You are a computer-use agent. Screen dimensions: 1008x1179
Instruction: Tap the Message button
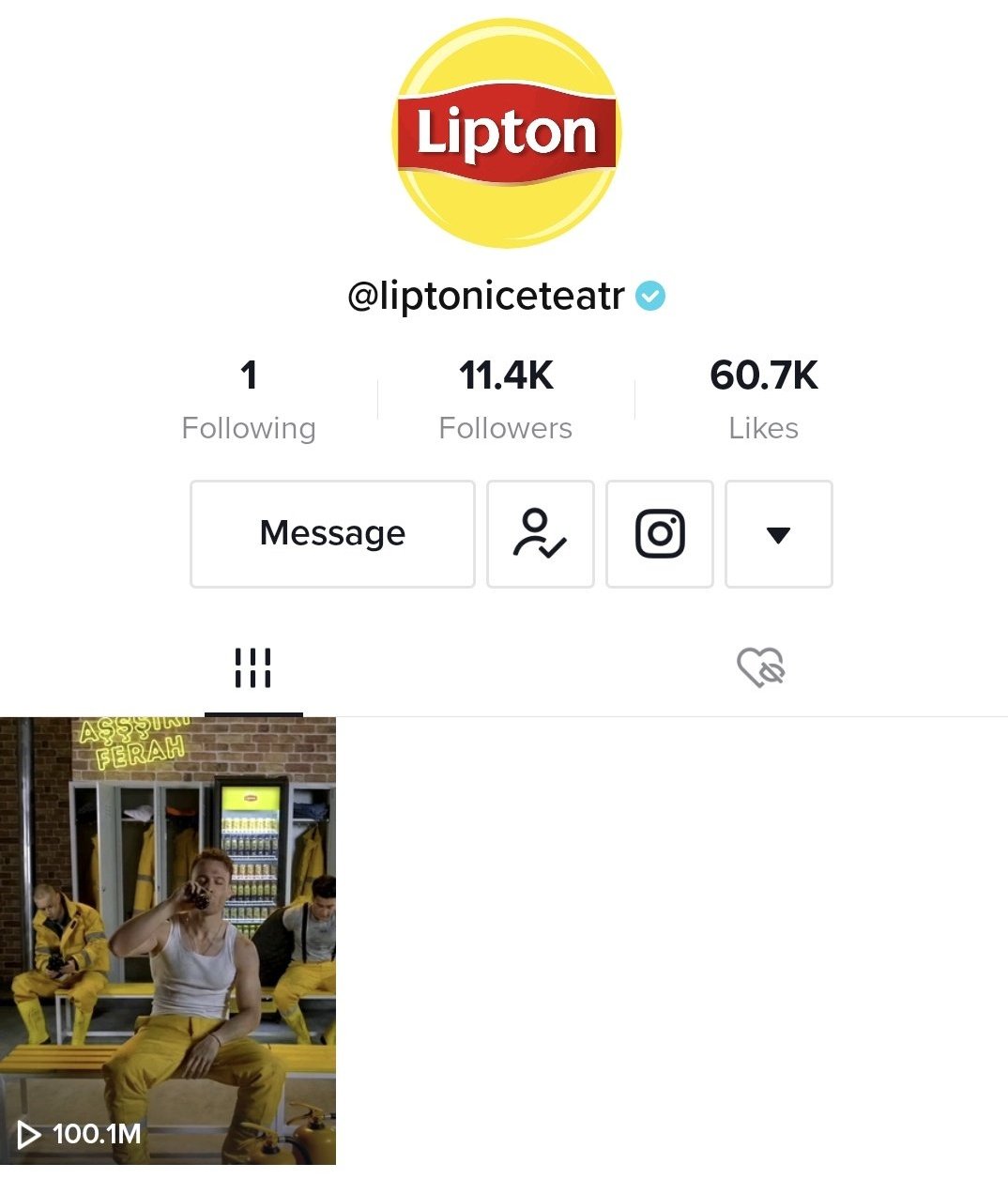[332, 534]
